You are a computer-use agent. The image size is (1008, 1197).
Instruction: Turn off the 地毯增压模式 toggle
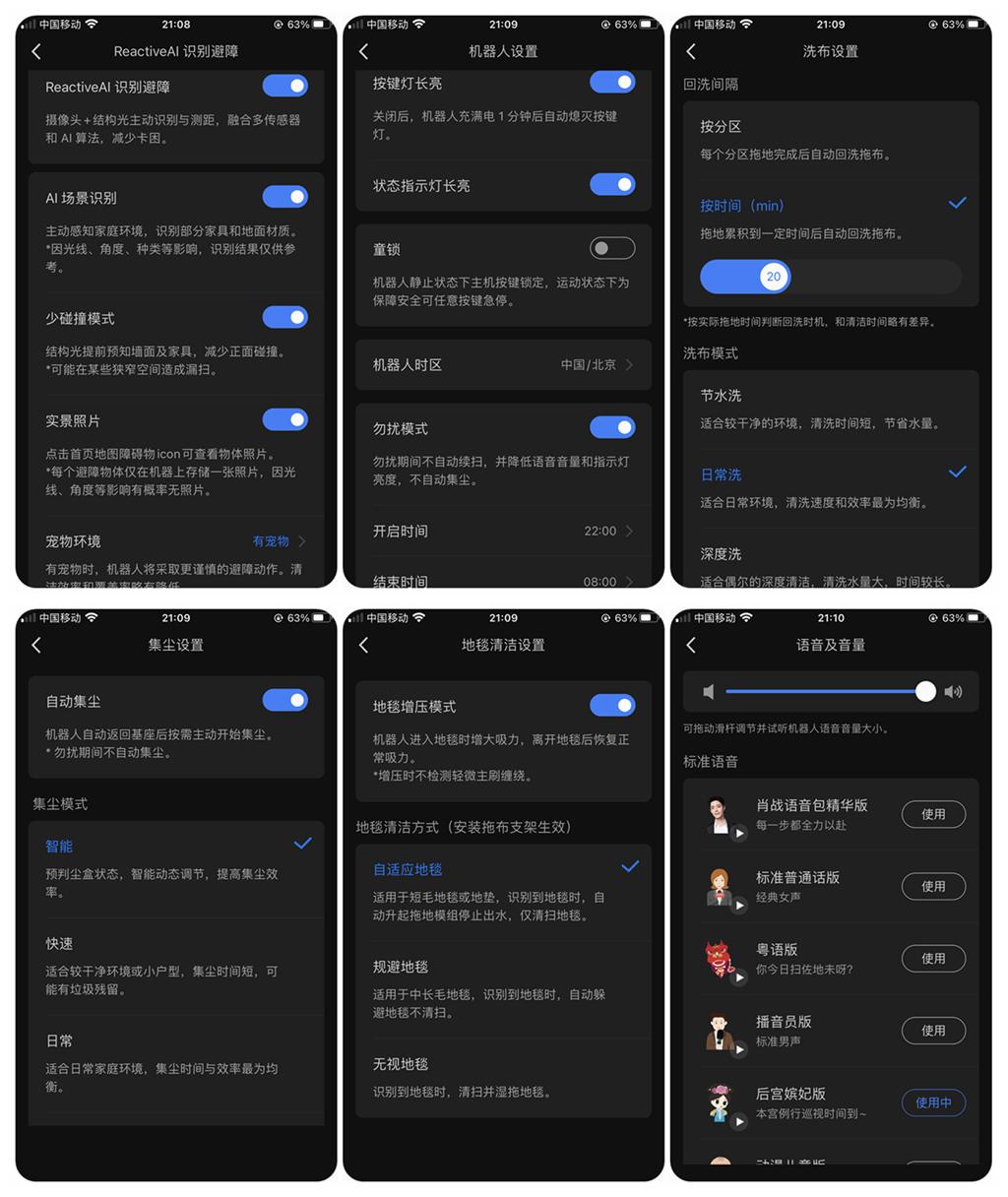tap(612, 705)
